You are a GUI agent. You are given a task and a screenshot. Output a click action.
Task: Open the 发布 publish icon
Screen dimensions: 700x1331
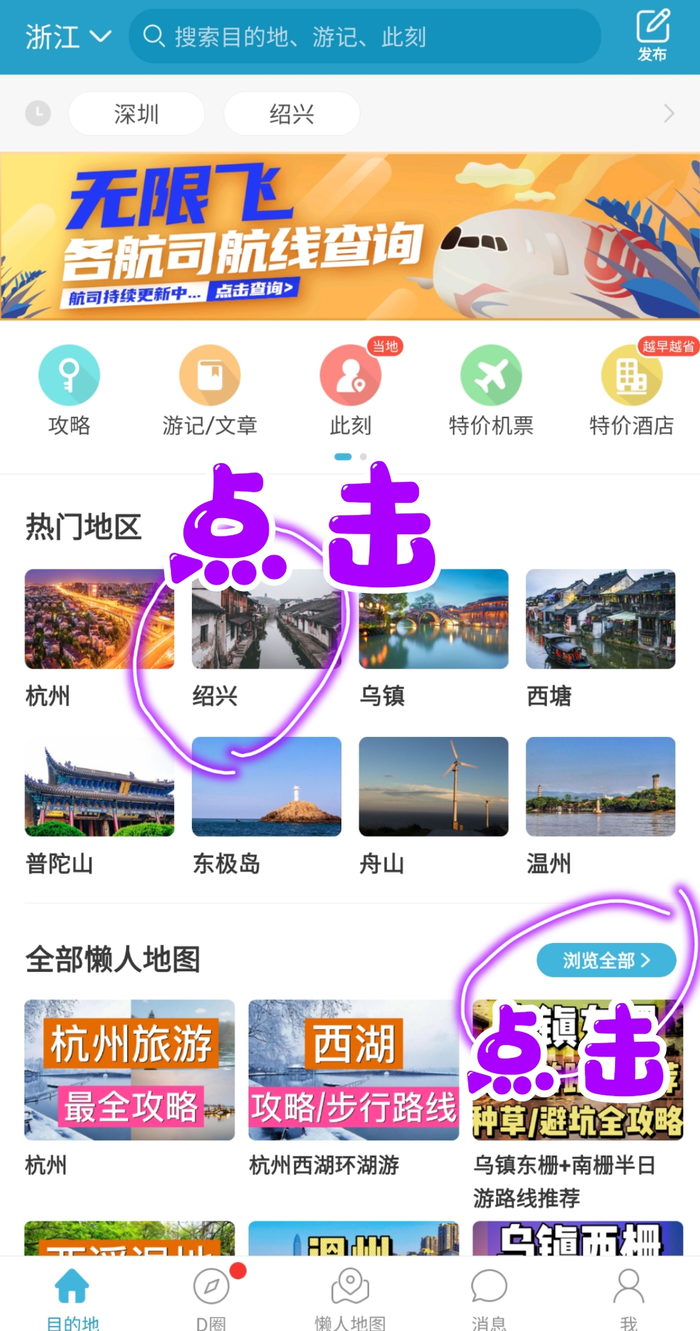coord(652,35)
